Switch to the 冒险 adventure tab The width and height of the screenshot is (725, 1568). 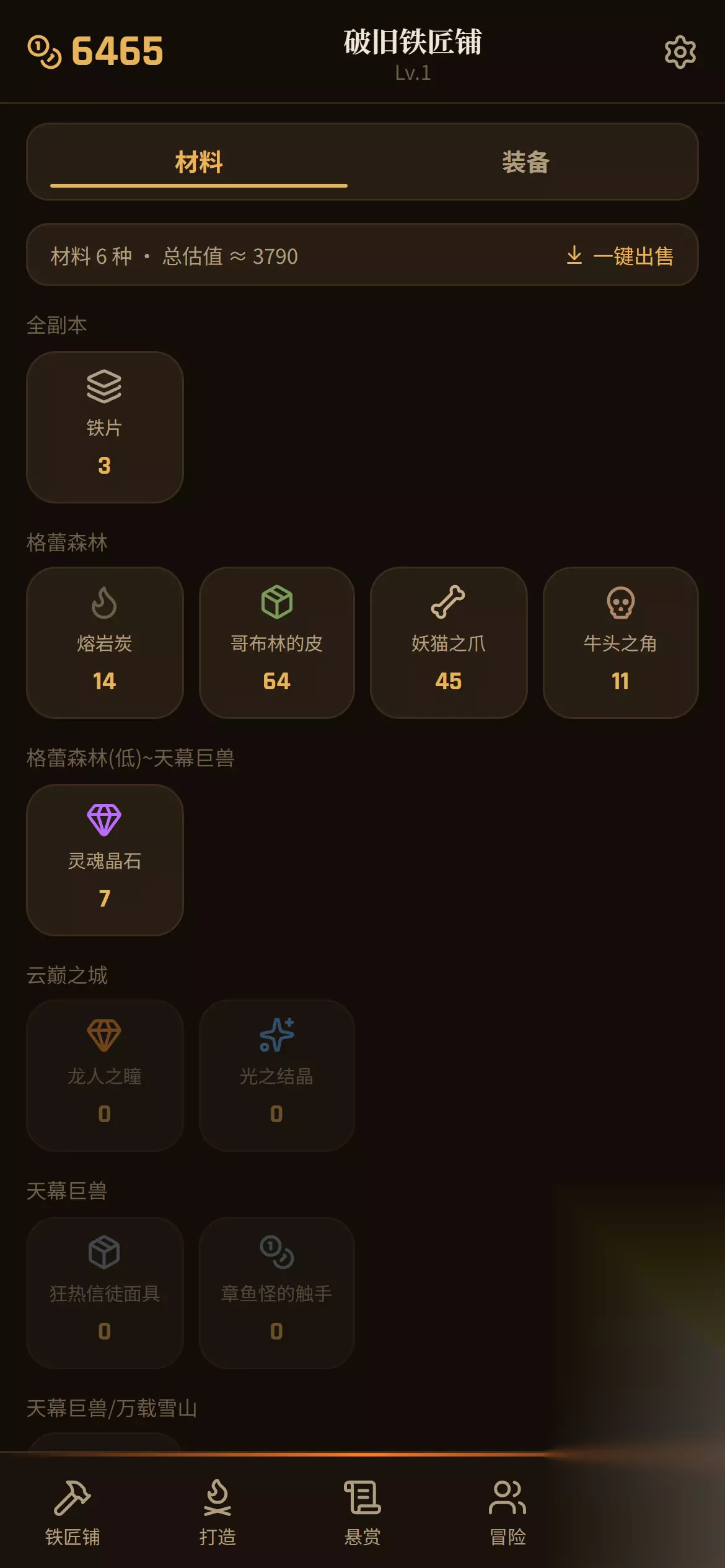[x=507, y=1512]
